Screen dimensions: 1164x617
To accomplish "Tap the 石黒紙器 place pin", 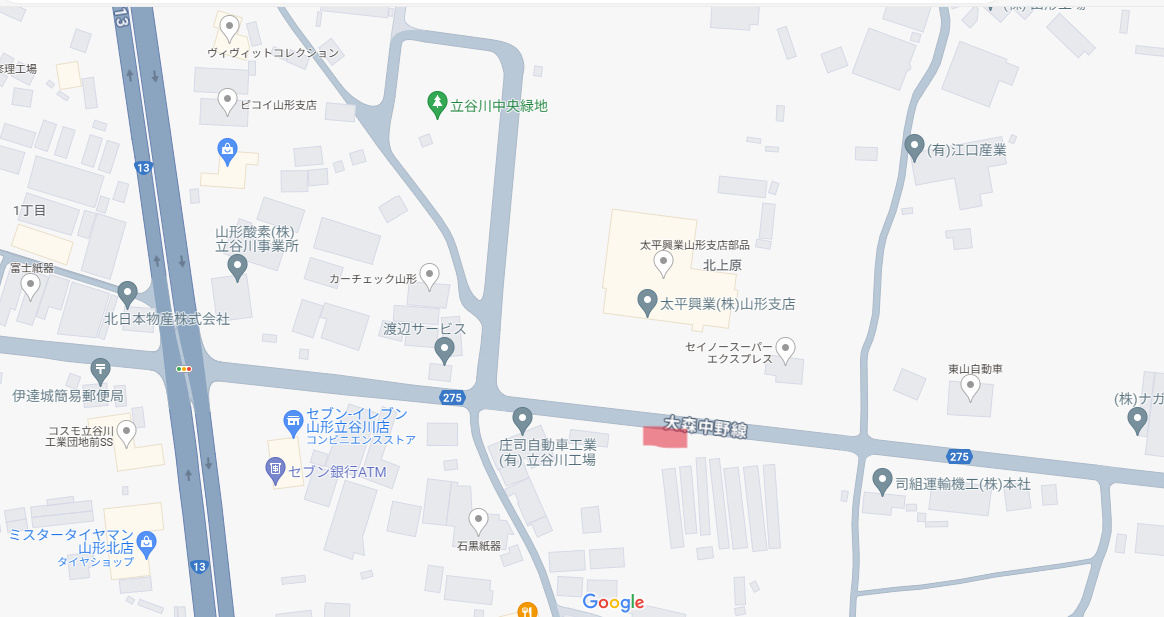I will 479,521.
